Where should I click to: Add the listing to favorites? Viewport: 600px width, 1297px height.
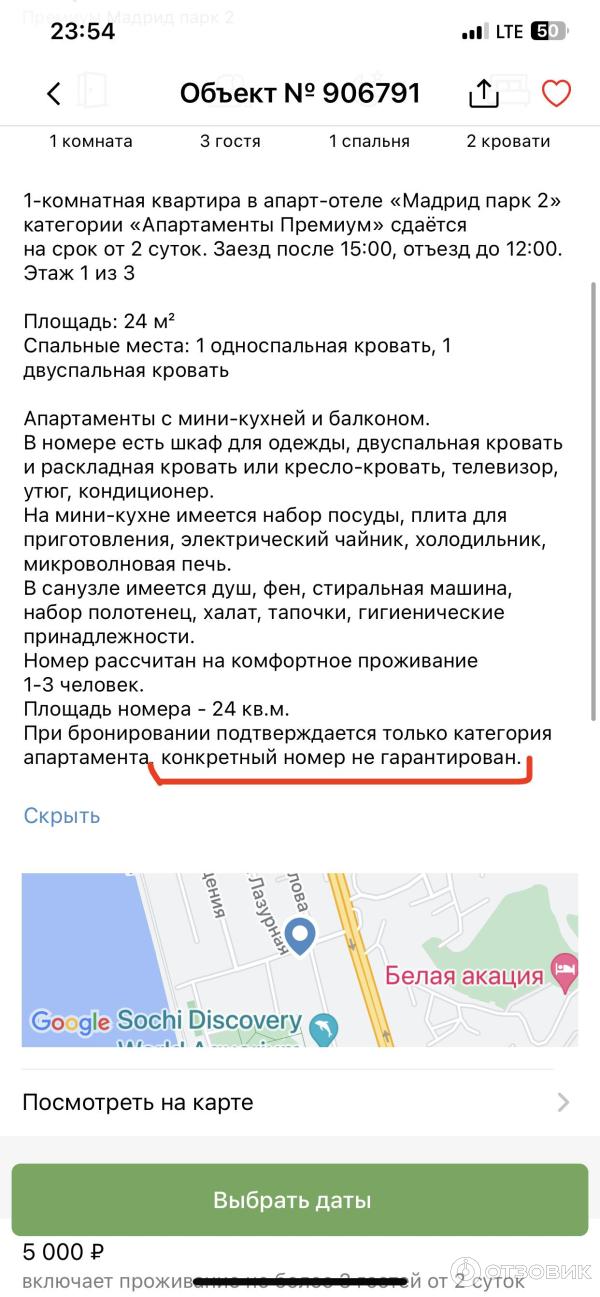pos(556,94)
